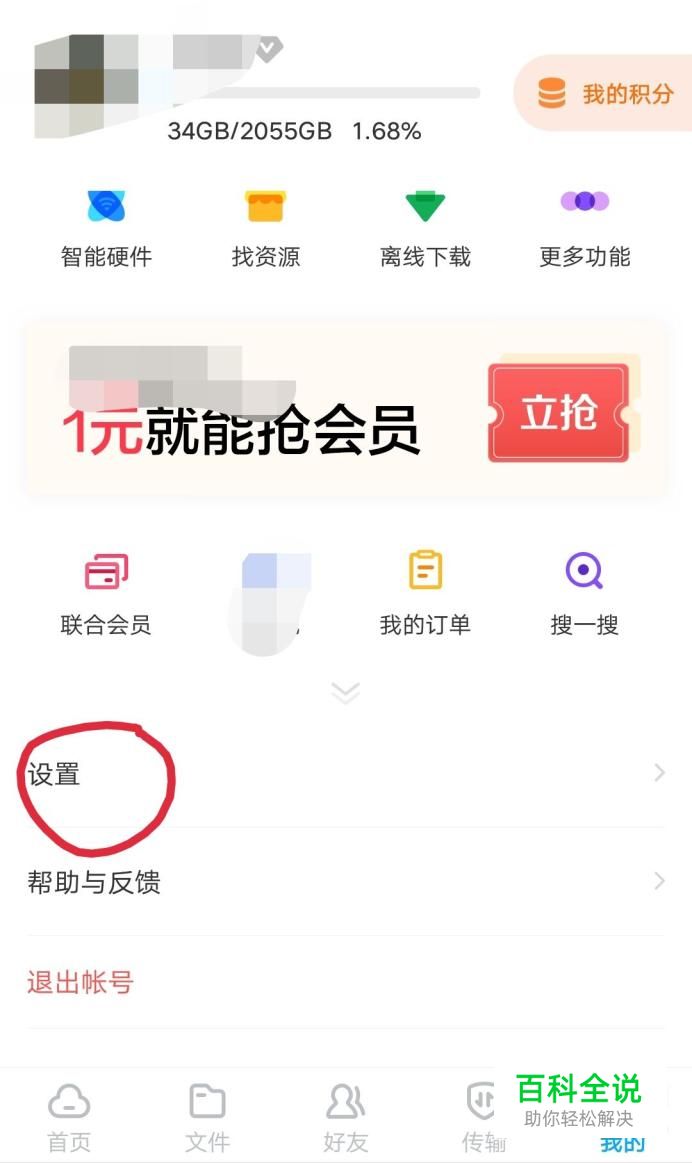Switch to the 好友 friends tab
This screenshot has height=1163, width=692.
345,1118
